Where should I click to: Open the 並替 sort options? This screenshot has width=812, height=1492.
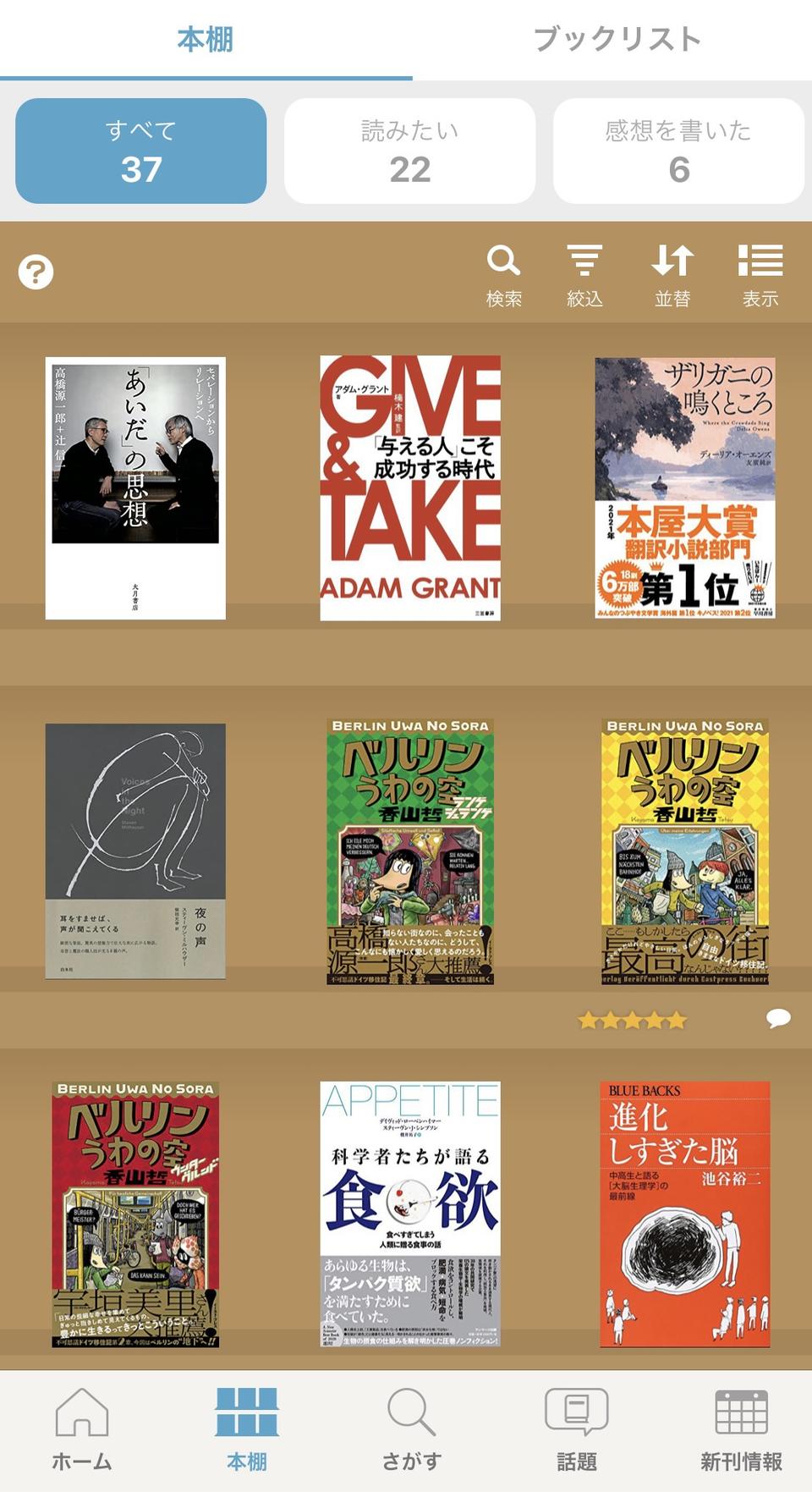[672, 274]
